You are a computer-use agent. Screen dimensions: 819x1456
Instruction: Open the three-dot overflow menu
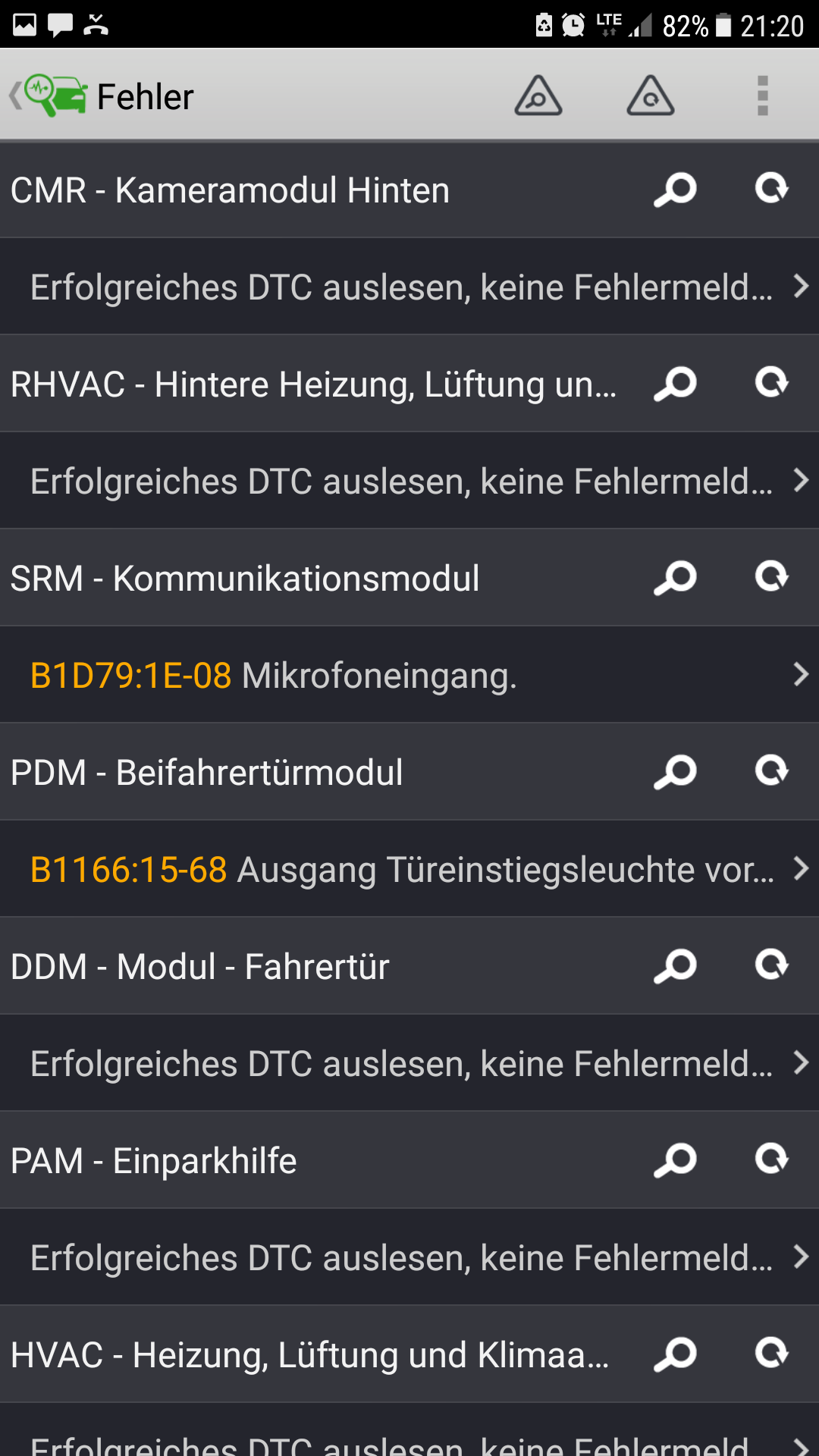[763, 96]
